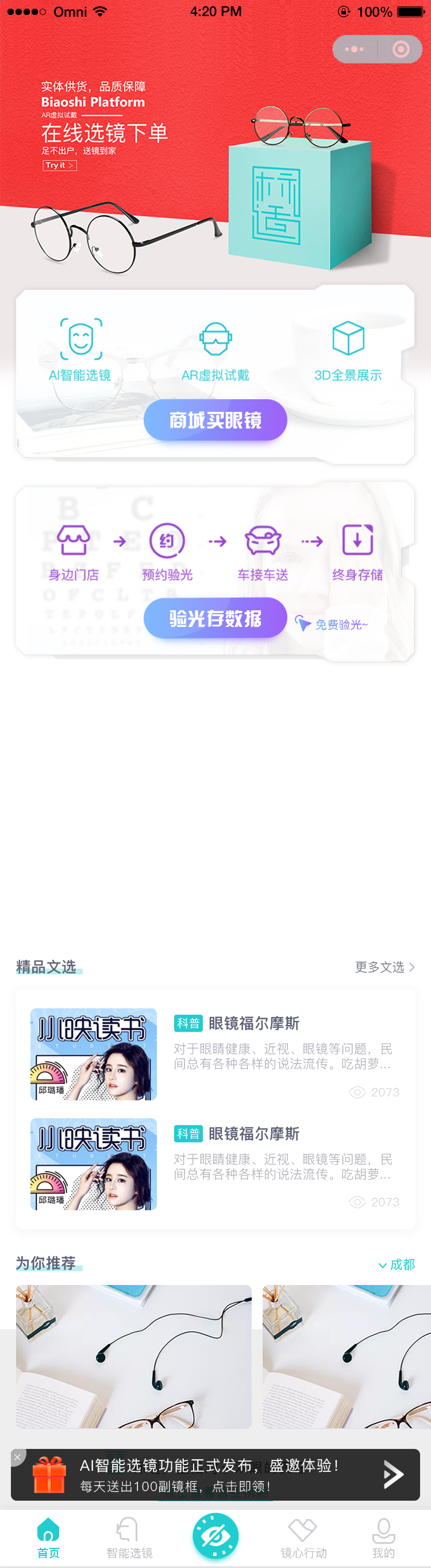Switch to 镜心行动 tab
Image resolution: width=431 pixels, height=1568 pixels.
(x=303, y=1538)
